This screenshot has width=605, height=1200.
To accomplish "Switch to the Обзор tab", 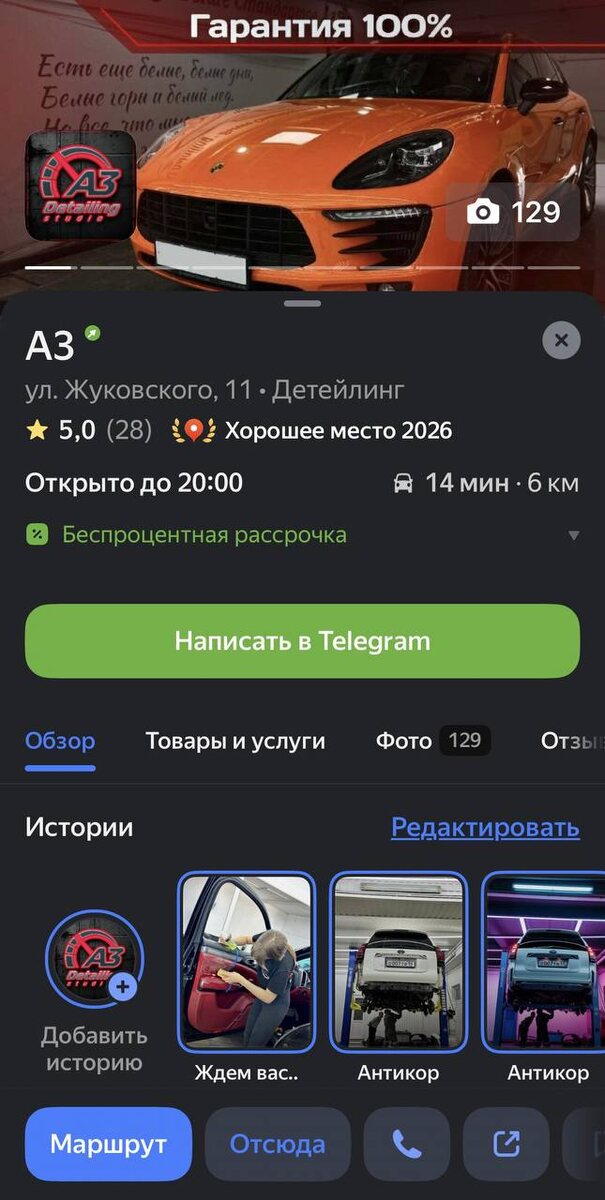I will click(x=60, y=741).
